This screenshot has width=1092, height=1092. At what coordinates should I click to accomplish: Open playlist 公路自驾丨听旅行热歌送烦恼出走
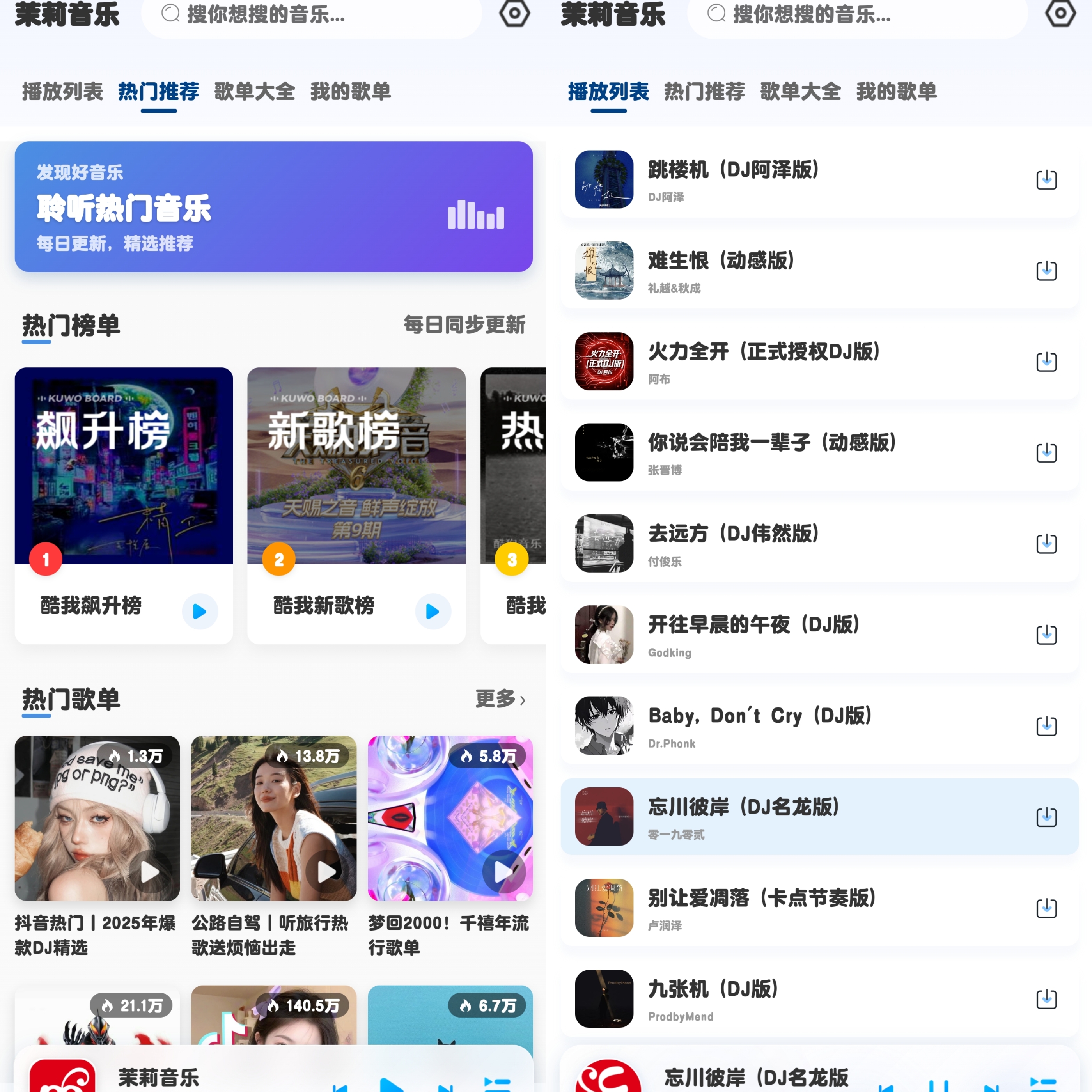pyautogui.click(x=273, y=818)
